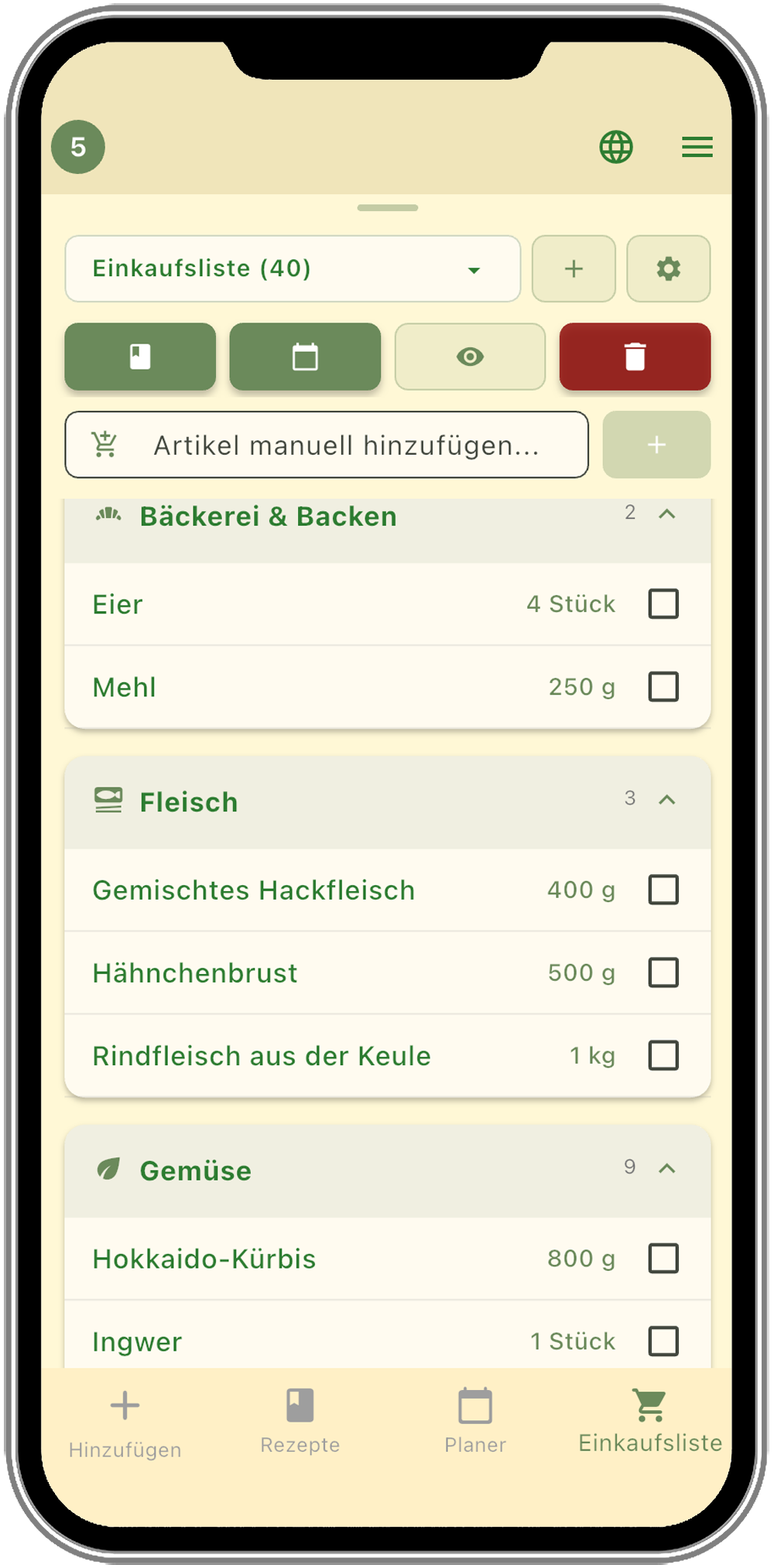
Task: Switch to the Rezepte tab
Action: [x=300, y=1419]
